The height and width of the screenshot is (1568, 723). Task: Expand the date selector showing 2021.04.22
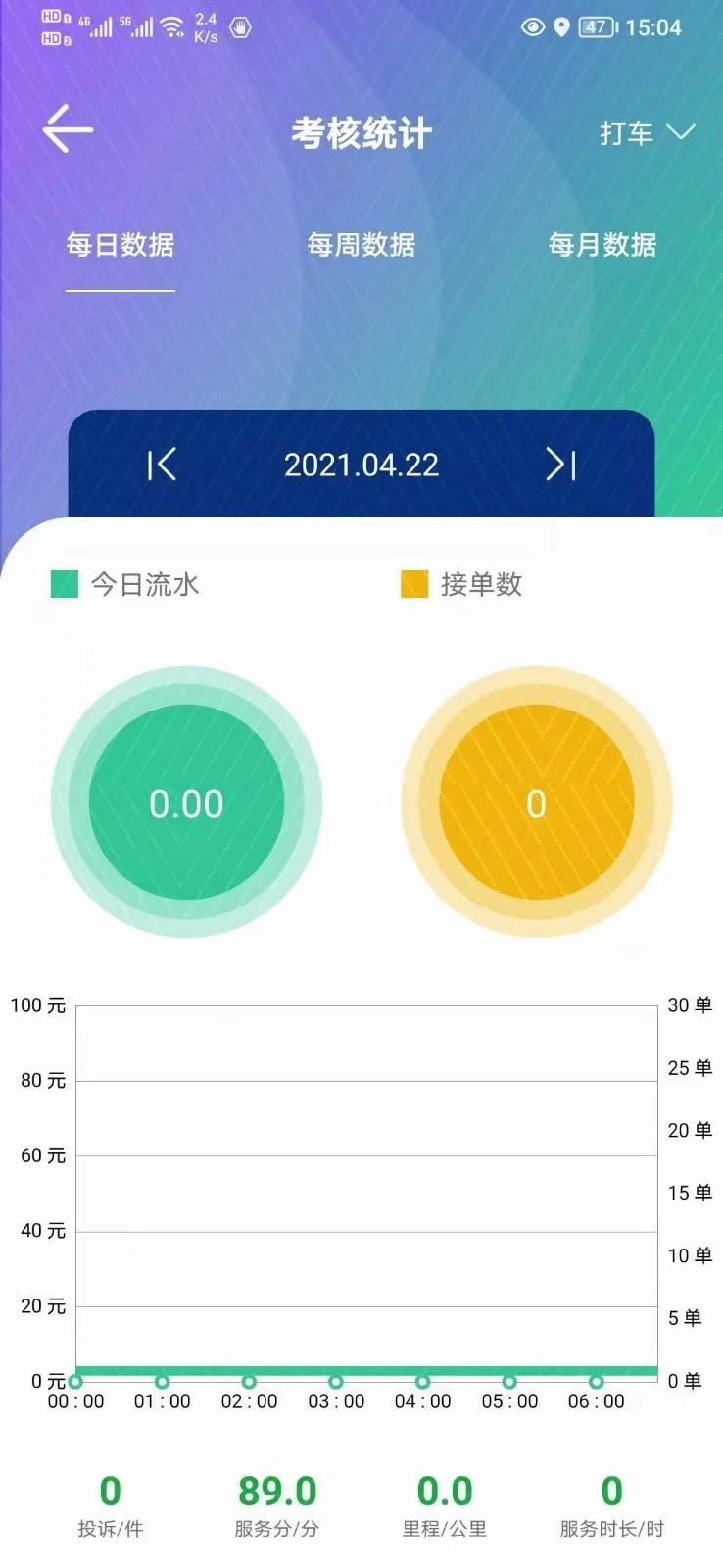tap(361, 465)
